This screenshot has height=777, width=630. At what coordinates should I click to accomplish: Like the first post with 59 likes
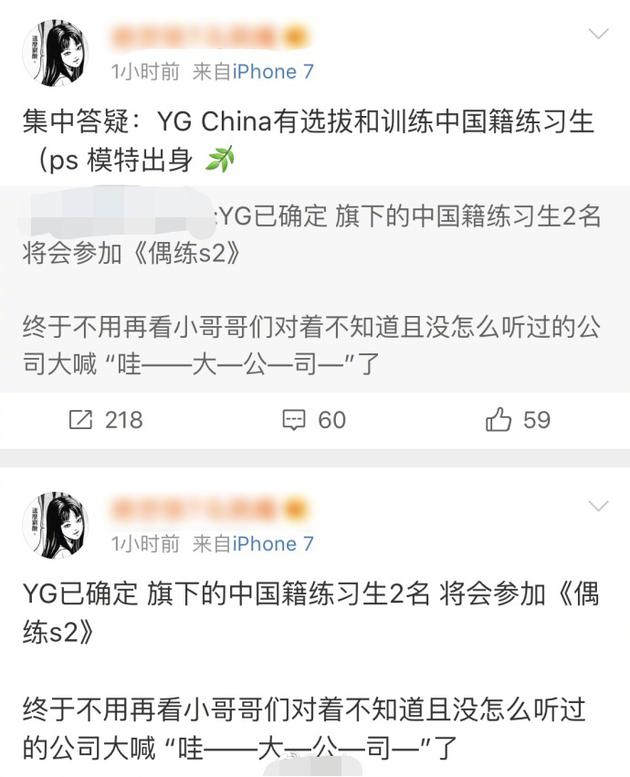(x=518, y=420)
